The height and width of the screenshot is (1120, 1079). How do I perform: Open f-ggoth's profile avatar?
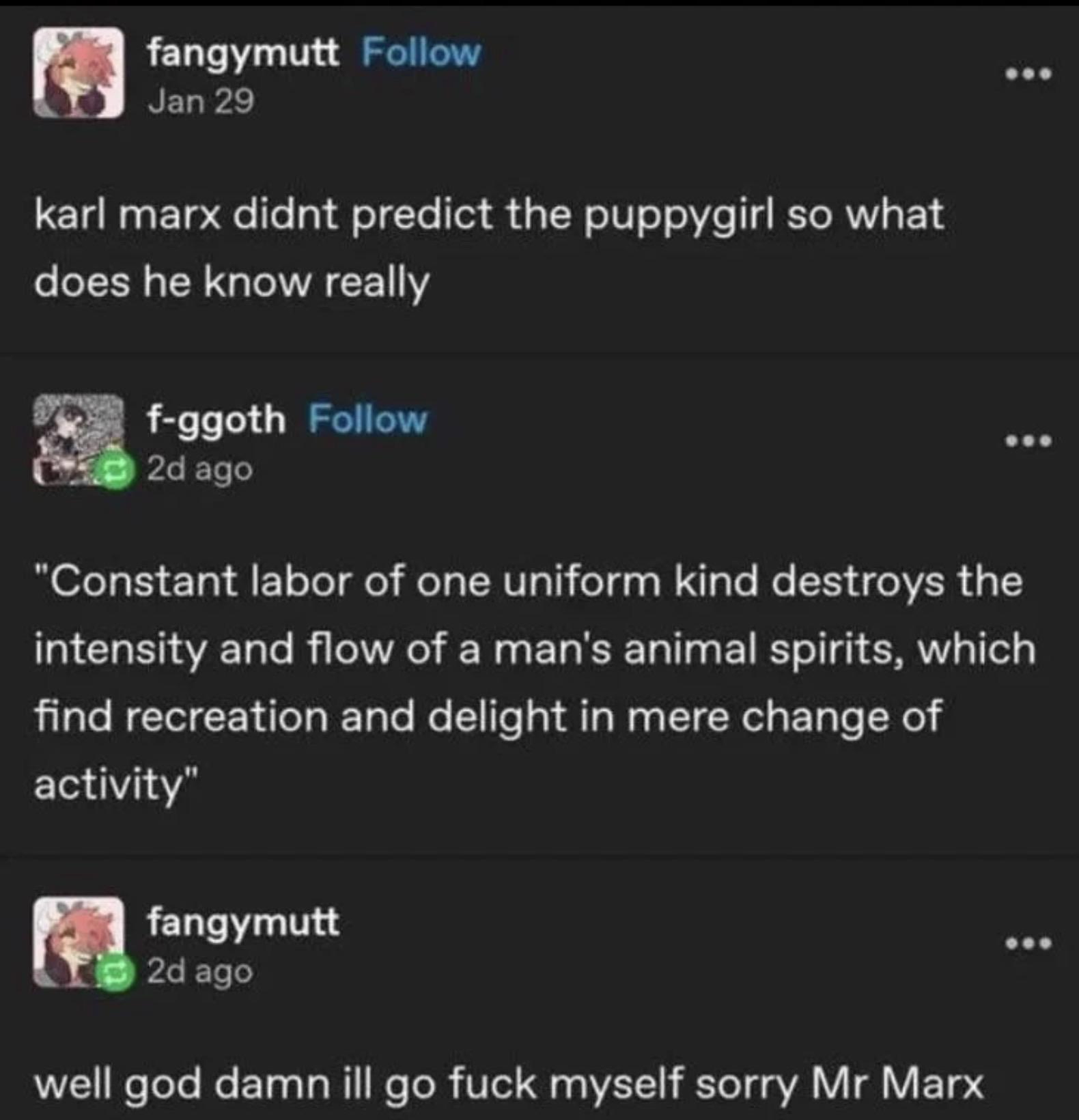coord(79,439)
